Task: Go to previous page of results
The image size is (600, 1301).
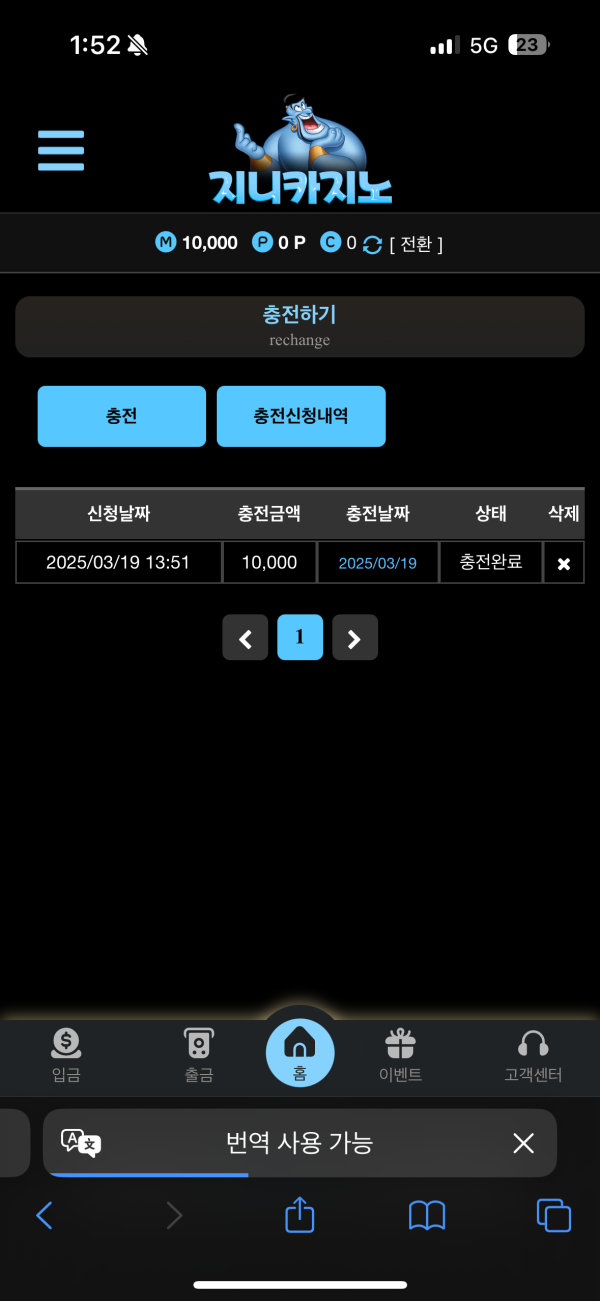Action: (245, 638)
